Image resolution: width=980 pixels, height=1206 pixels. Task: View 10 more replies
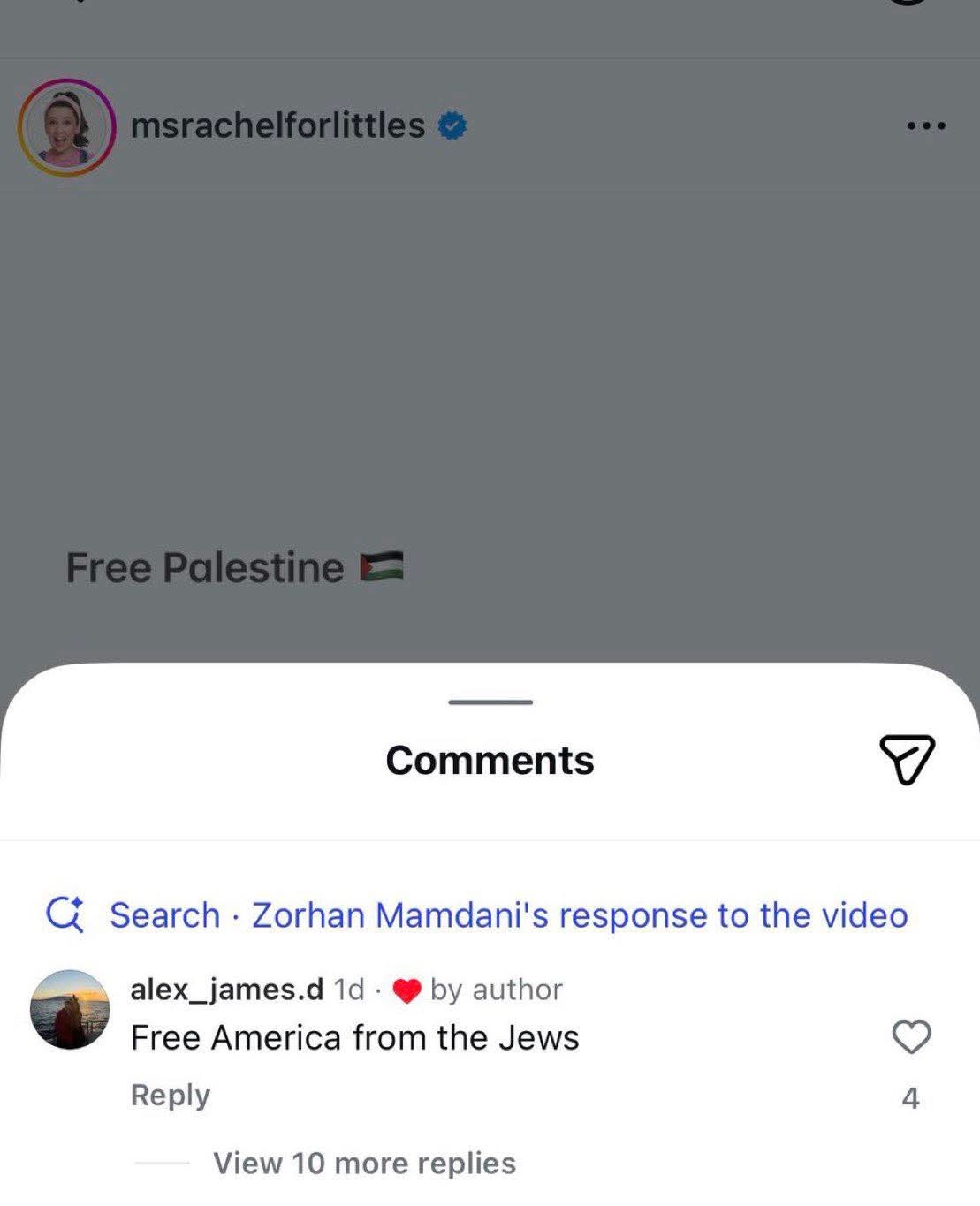(364, 1164)
